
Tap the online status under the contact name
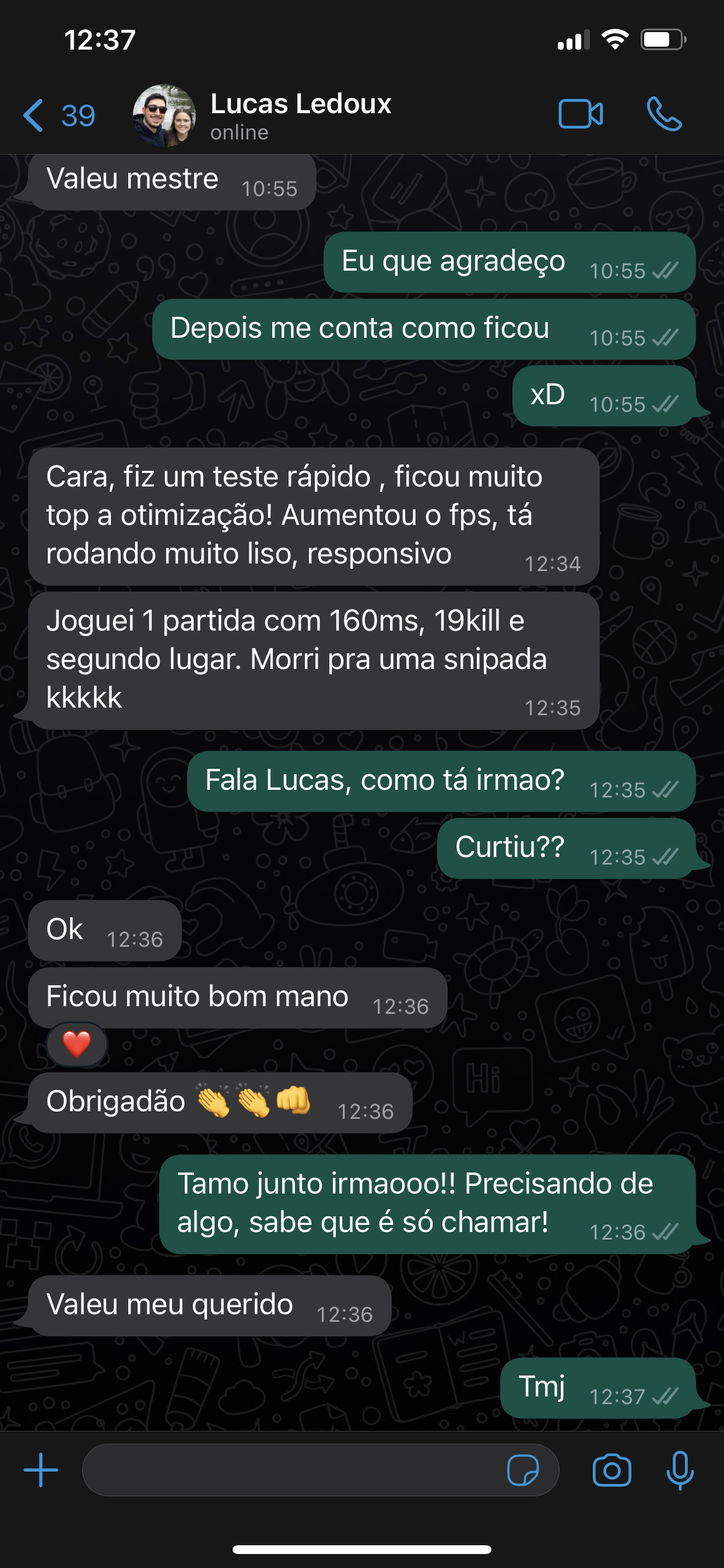[x=238, y=131]
